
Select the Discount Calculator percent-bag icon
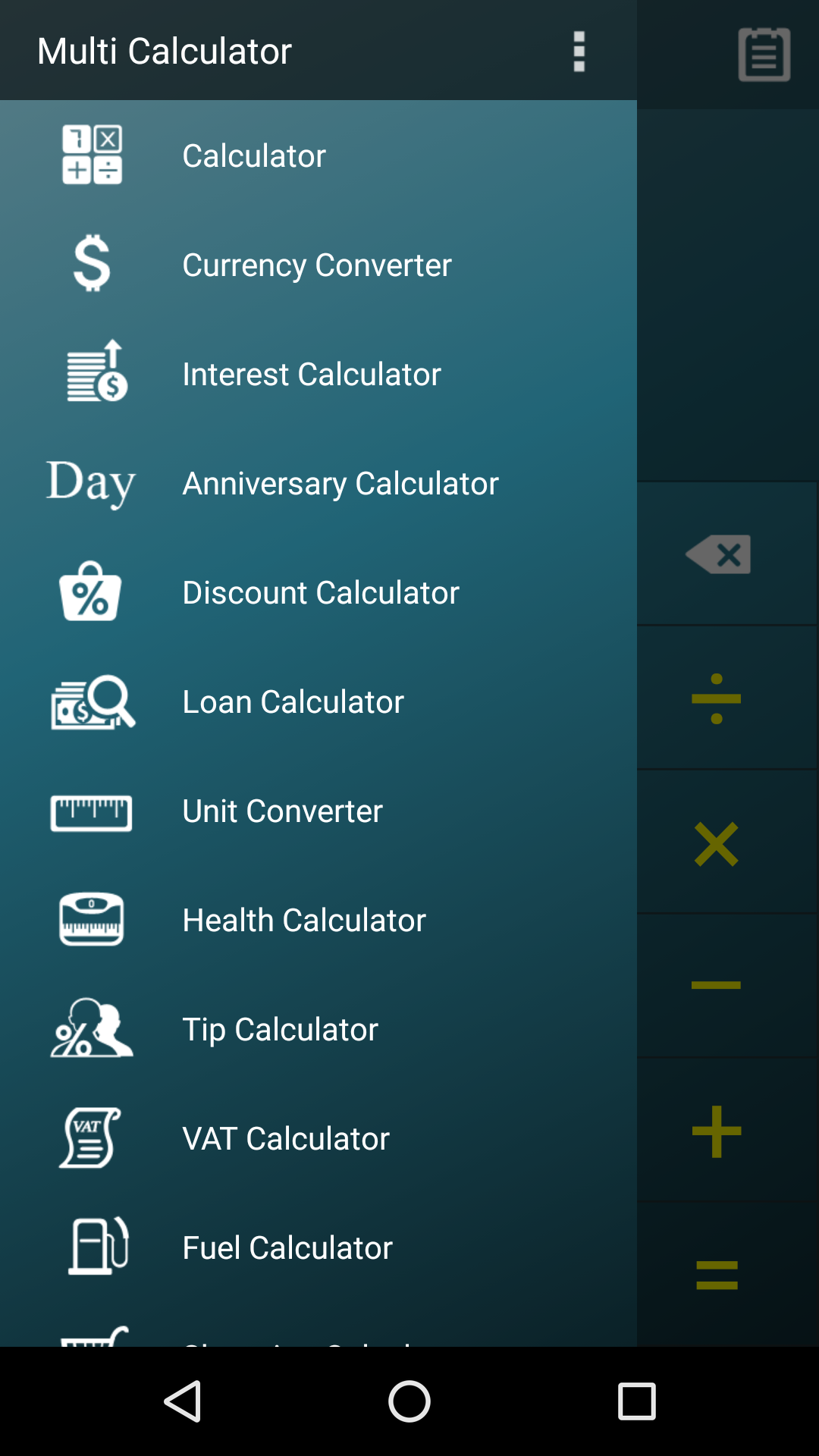(x=90, y=591)
